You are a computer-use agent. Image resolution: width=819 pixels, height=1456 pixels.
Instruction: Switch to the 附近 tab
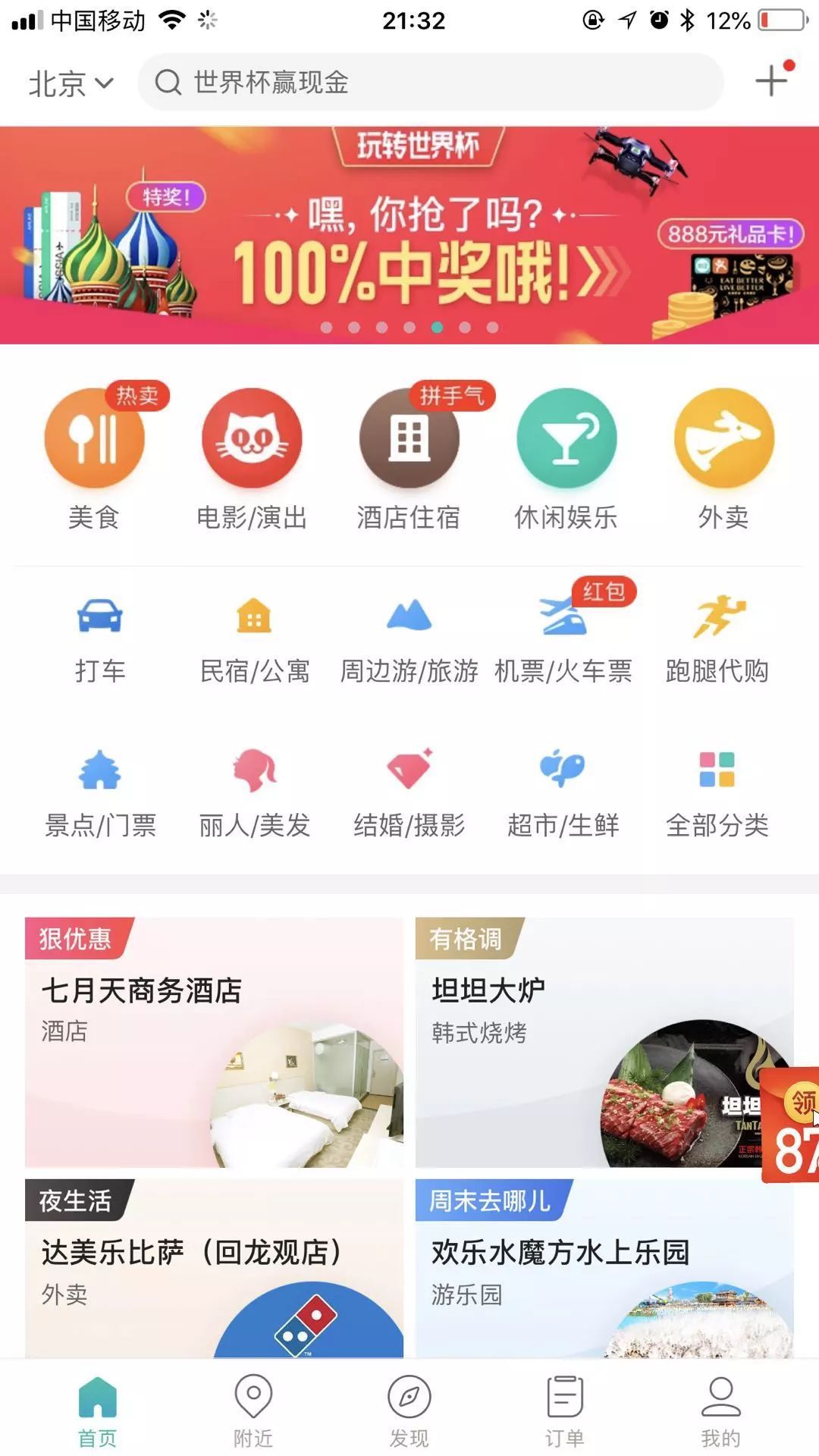(253, 1410)
